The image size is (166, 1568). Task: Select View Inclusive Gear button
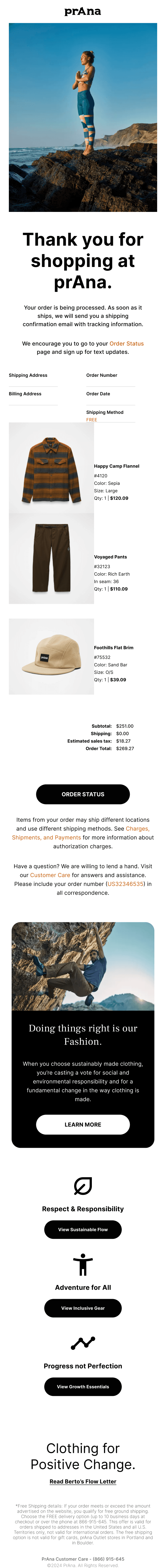point(83,1307)
